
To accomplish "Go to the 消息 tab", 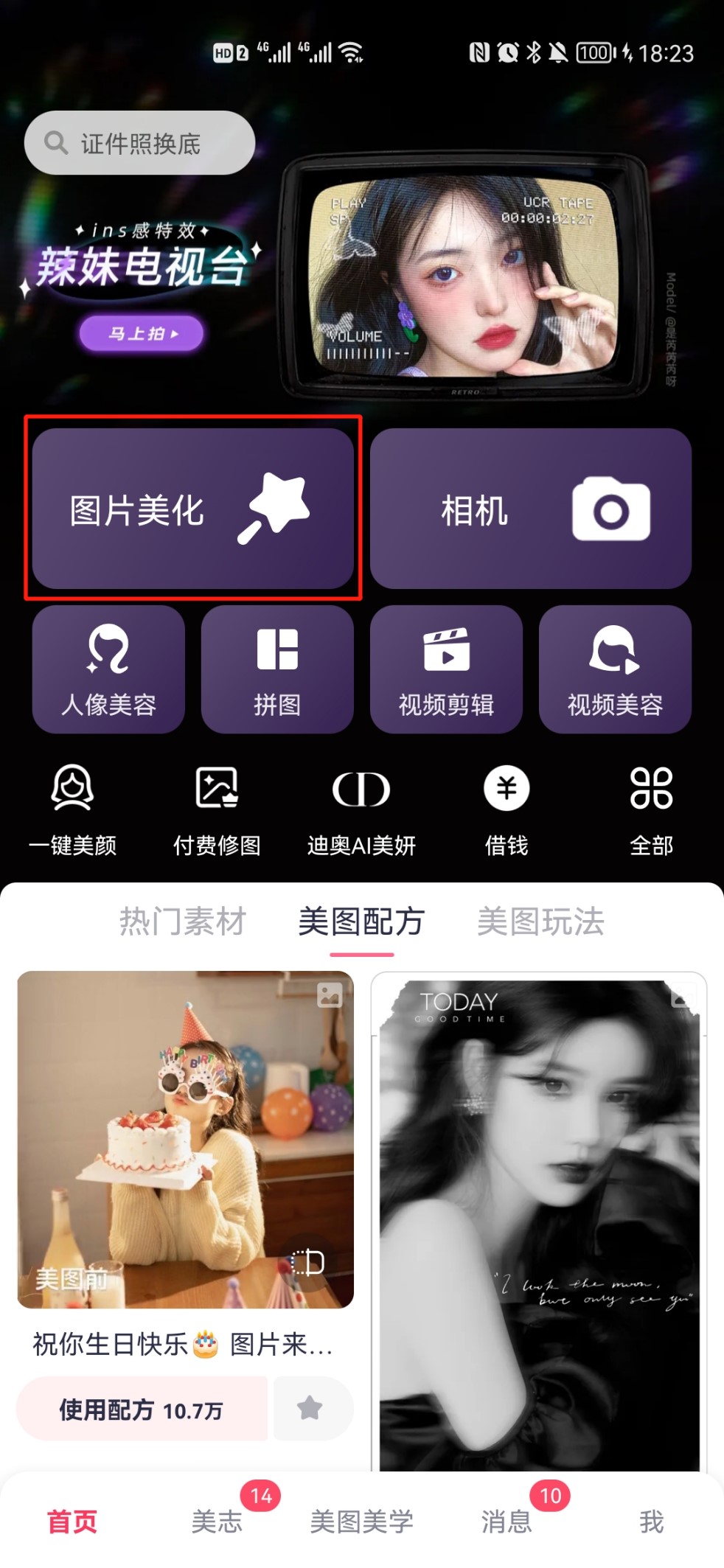I will click(x=507, y=1521).
